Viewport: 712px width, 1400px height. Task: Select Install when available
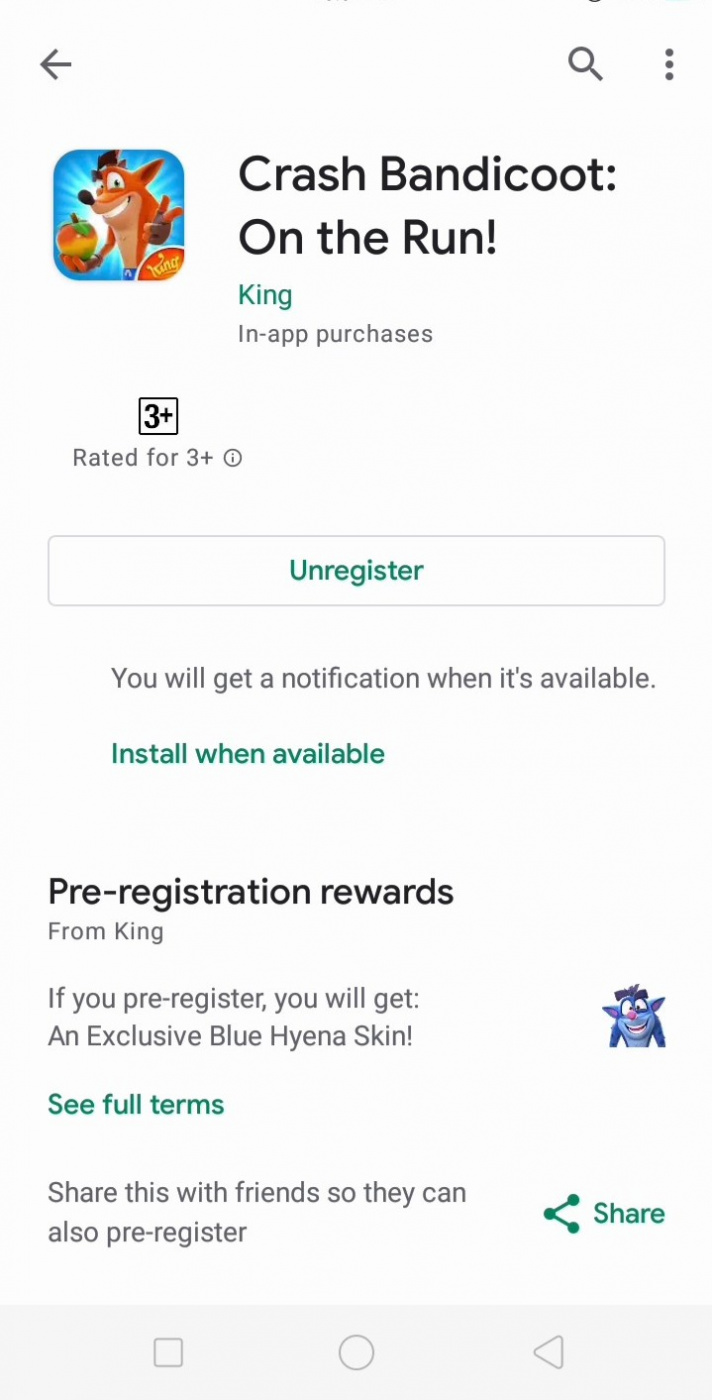(x=248, y=753)
